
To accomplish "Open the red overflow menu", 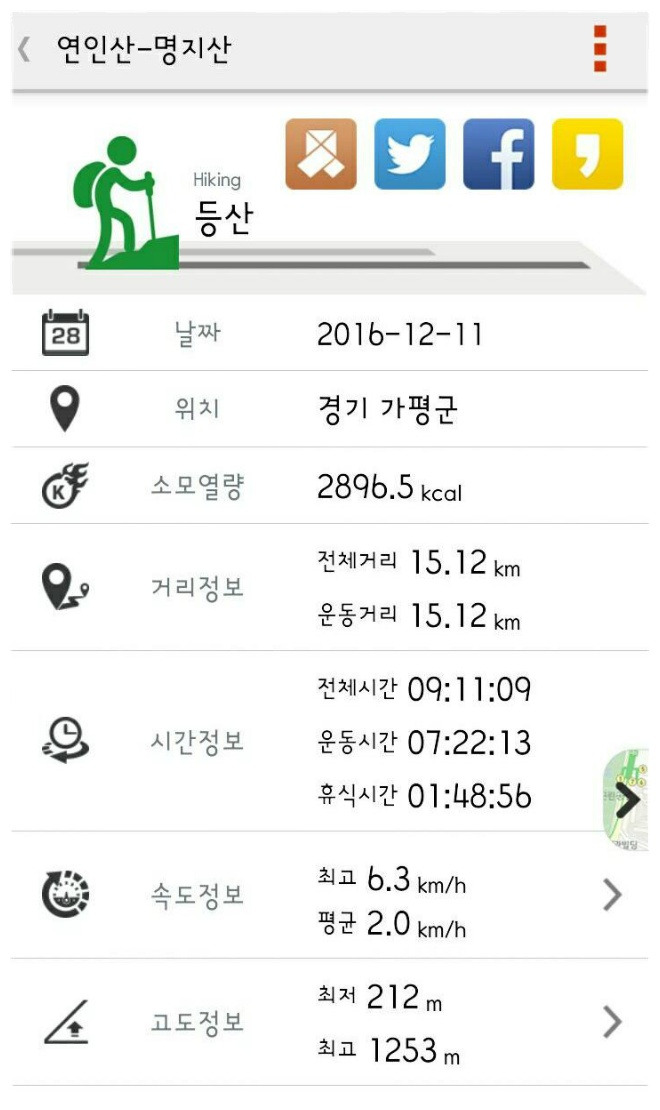I will pyautogui.click(x=600, y=48).
